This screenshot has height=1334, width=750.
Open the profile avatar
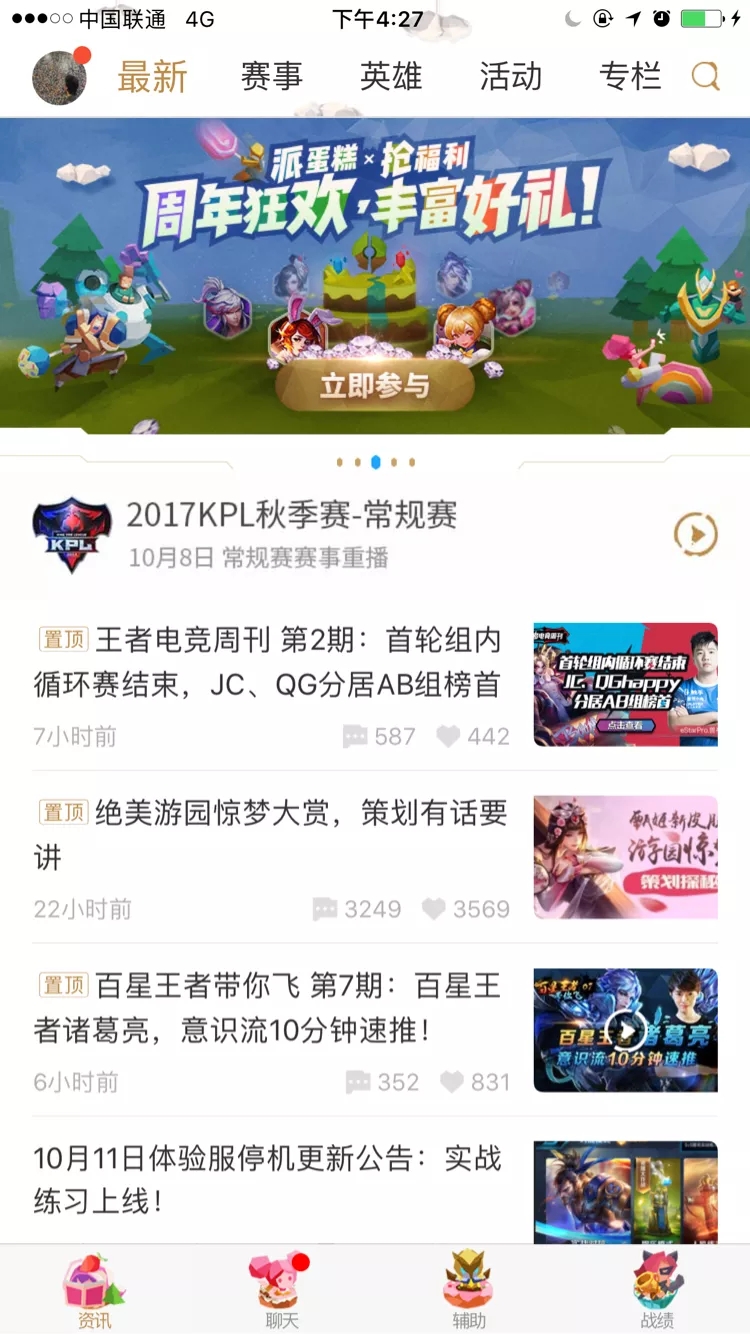(60, 77)
